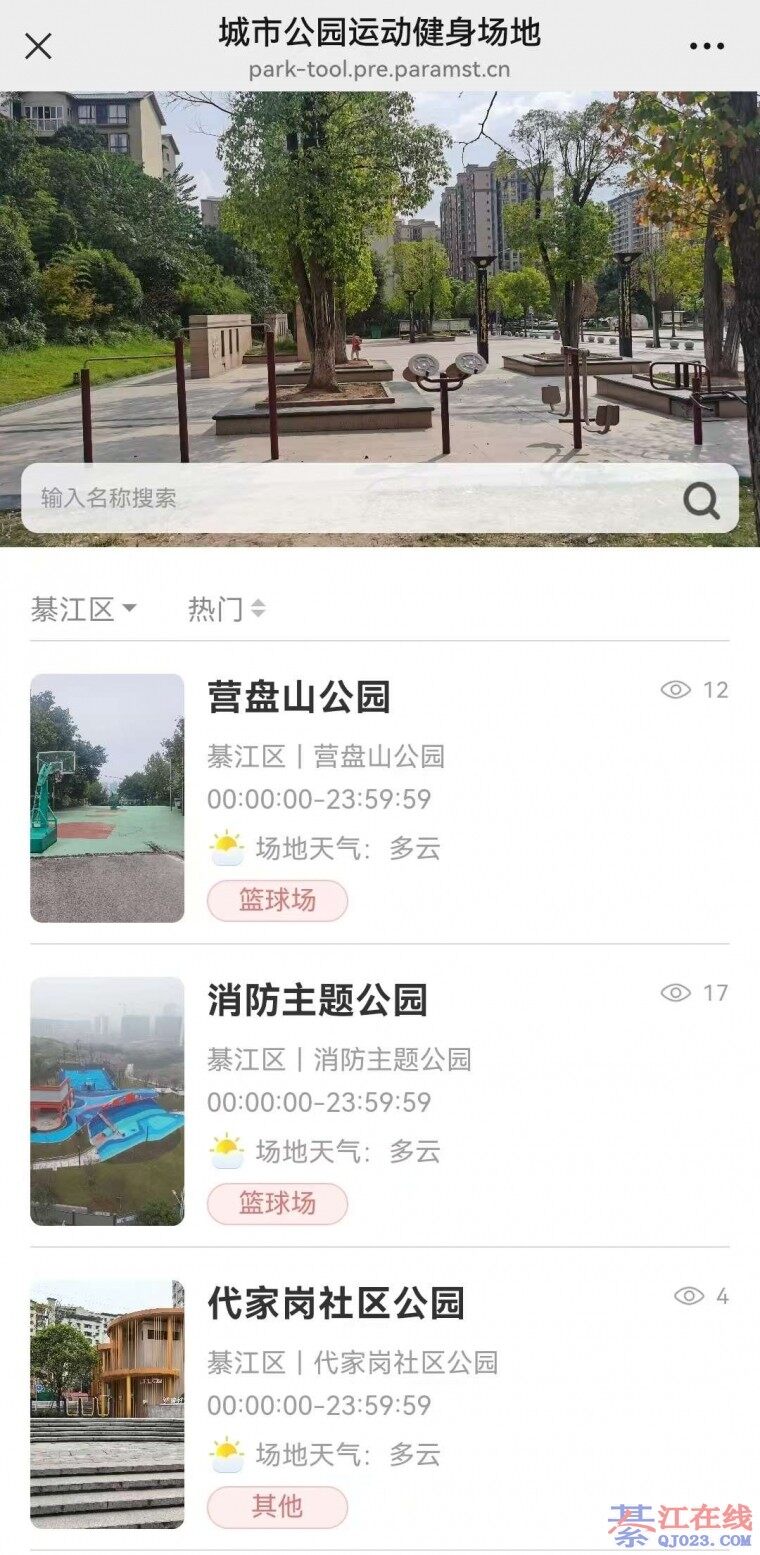Close the mini program page
Image resolution: width=760 pixels, height=1555 pixels.
click(x=38, y=46)
